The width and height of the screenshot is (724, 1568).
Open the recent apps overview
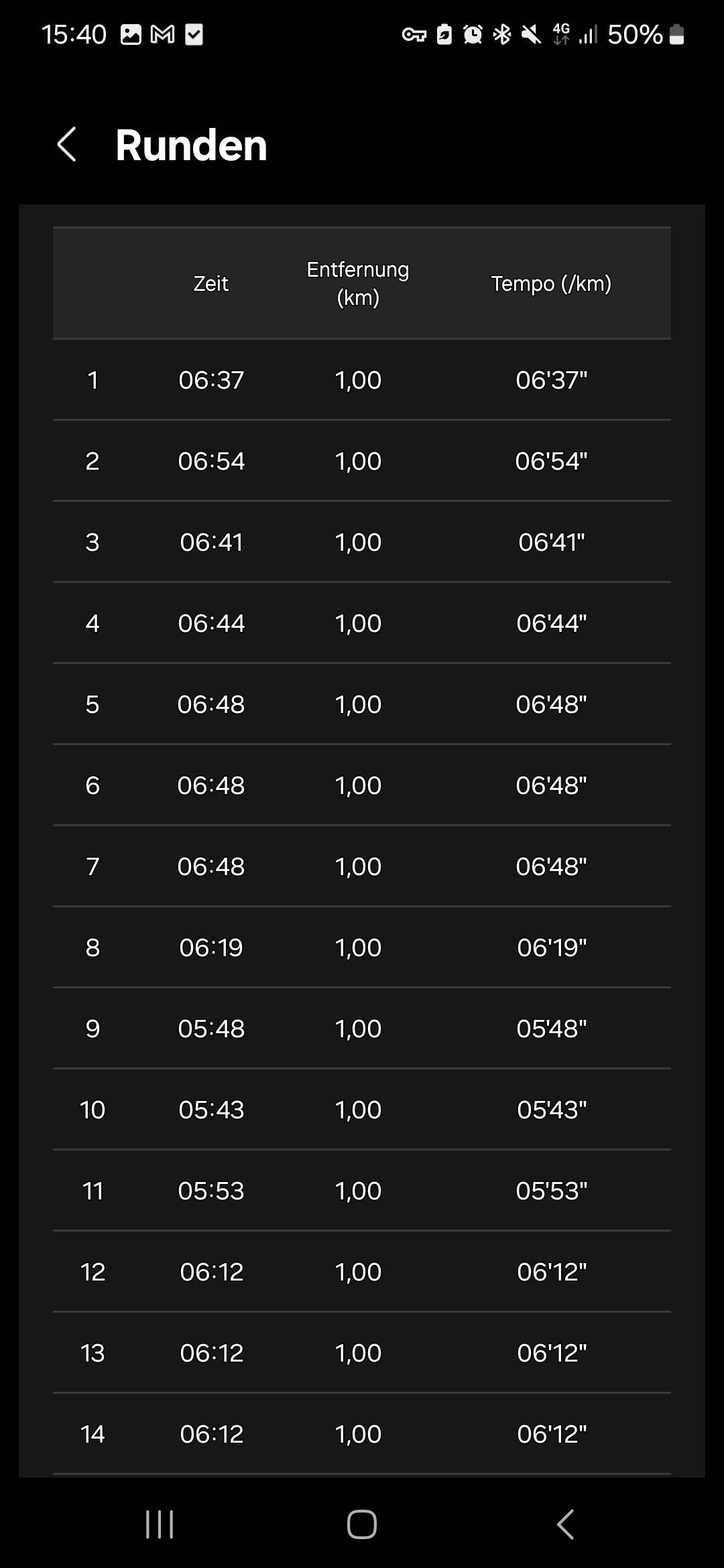(160, 1524)
